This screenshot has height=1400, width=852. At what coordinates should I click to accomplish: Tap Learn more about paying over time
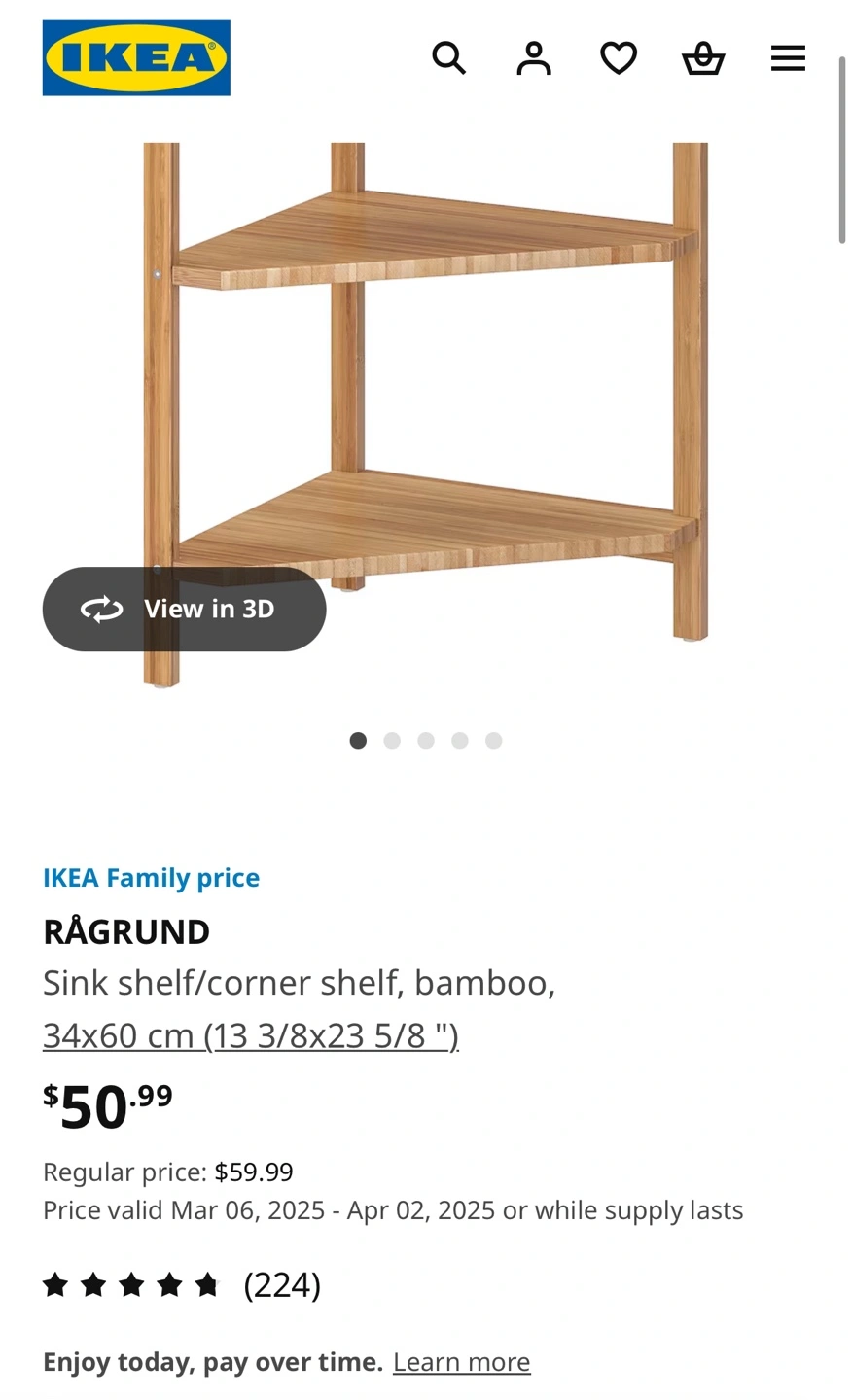pyautogui.click(x=462, y=1362)
